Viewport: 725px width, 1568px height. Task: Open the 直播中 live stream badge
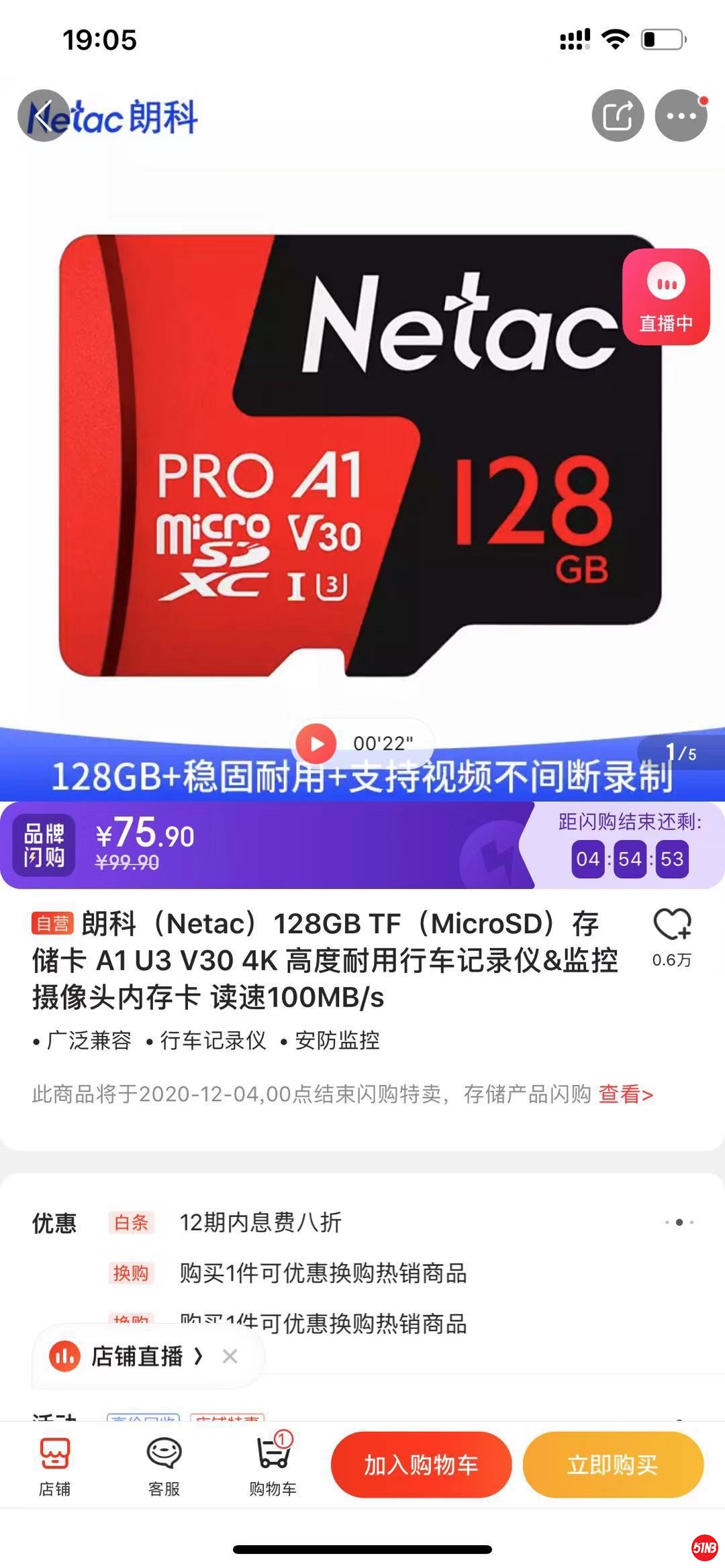coord(665,297)
